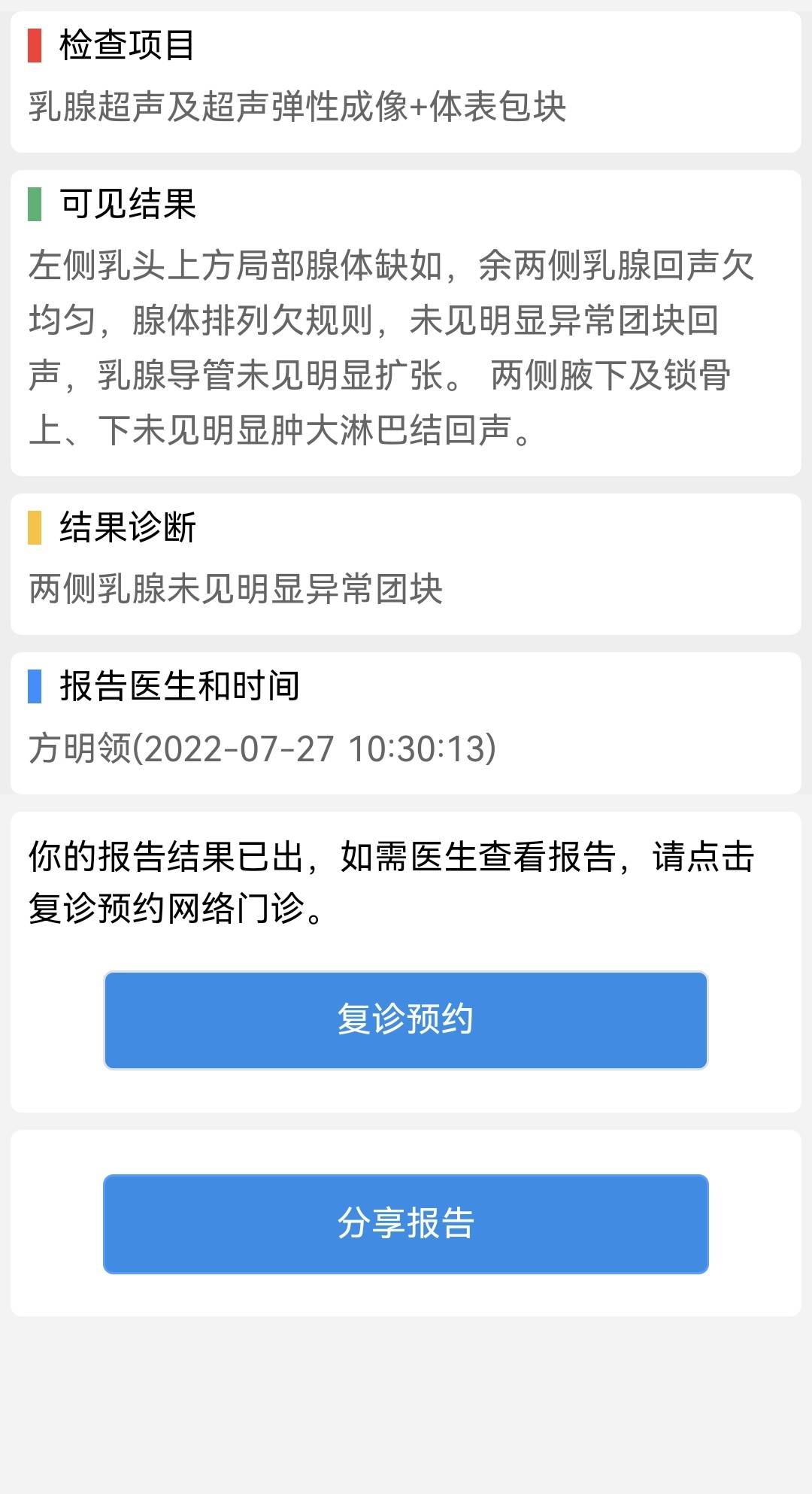Select the notice text about 复诊预约网络门诊
The width and height of the screenshot is (812, 1494).
[391, 880]
